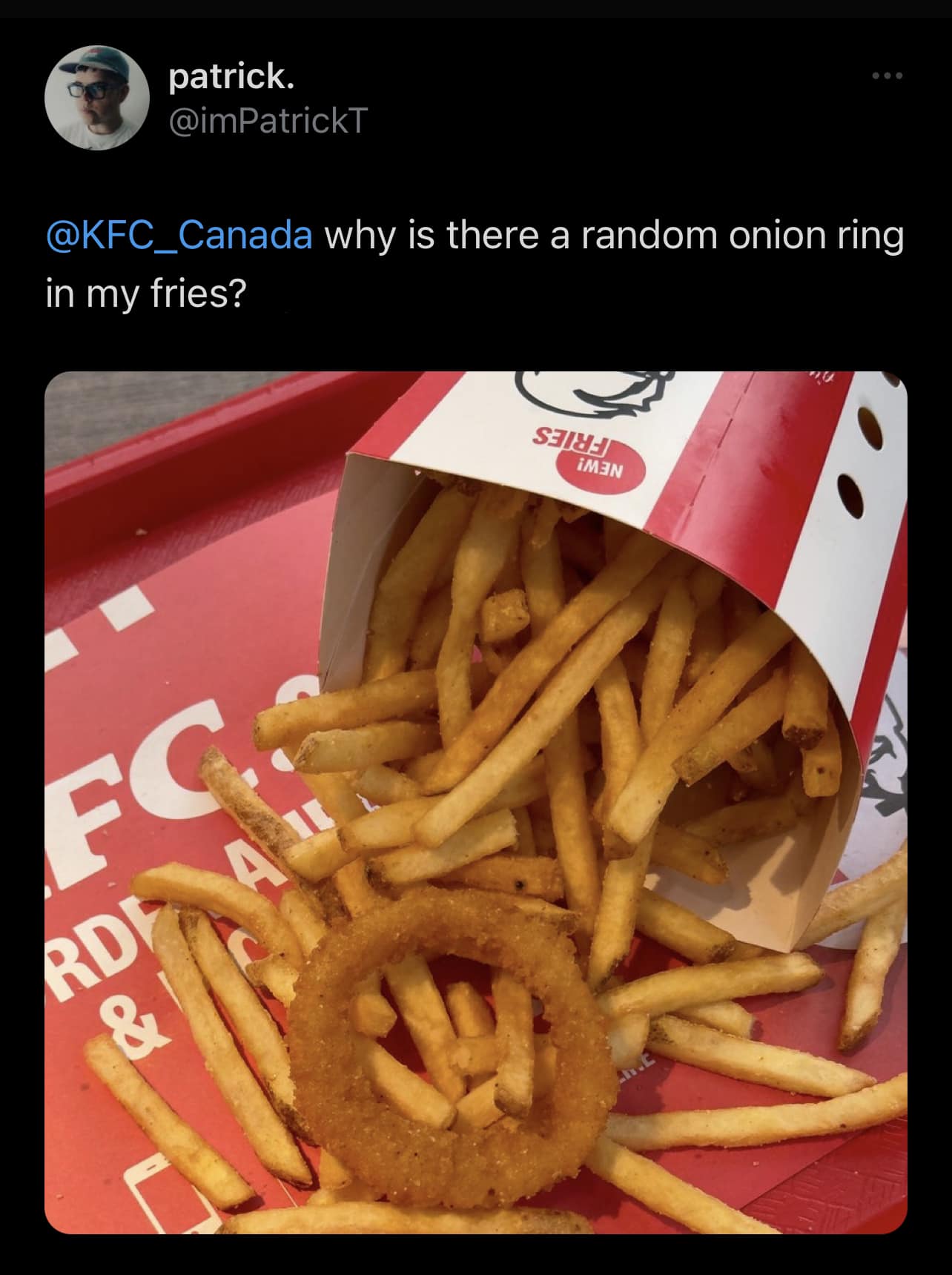The height and width of the screenshot is (1275, 952).
Task: Open the tweet's three-dot overflow menu
Action: point(887,76)
